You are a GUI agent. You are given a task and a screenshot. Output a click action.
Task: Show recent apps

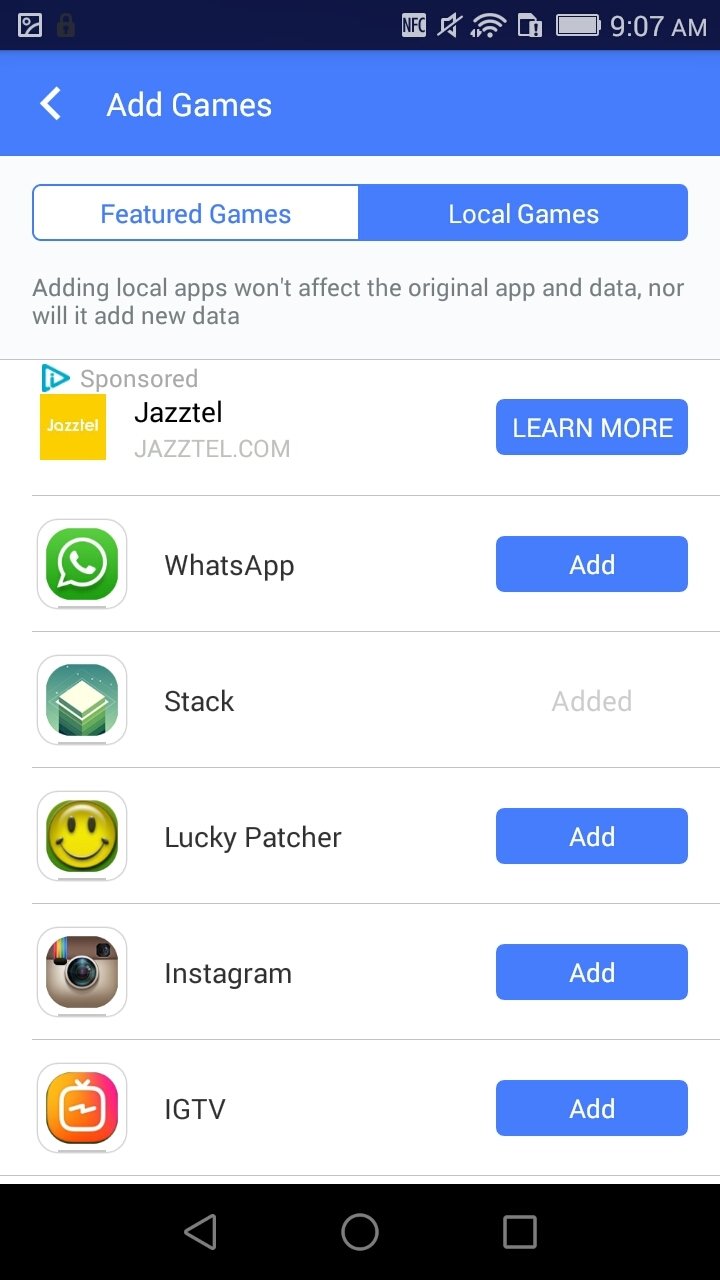click(519, 1232)
